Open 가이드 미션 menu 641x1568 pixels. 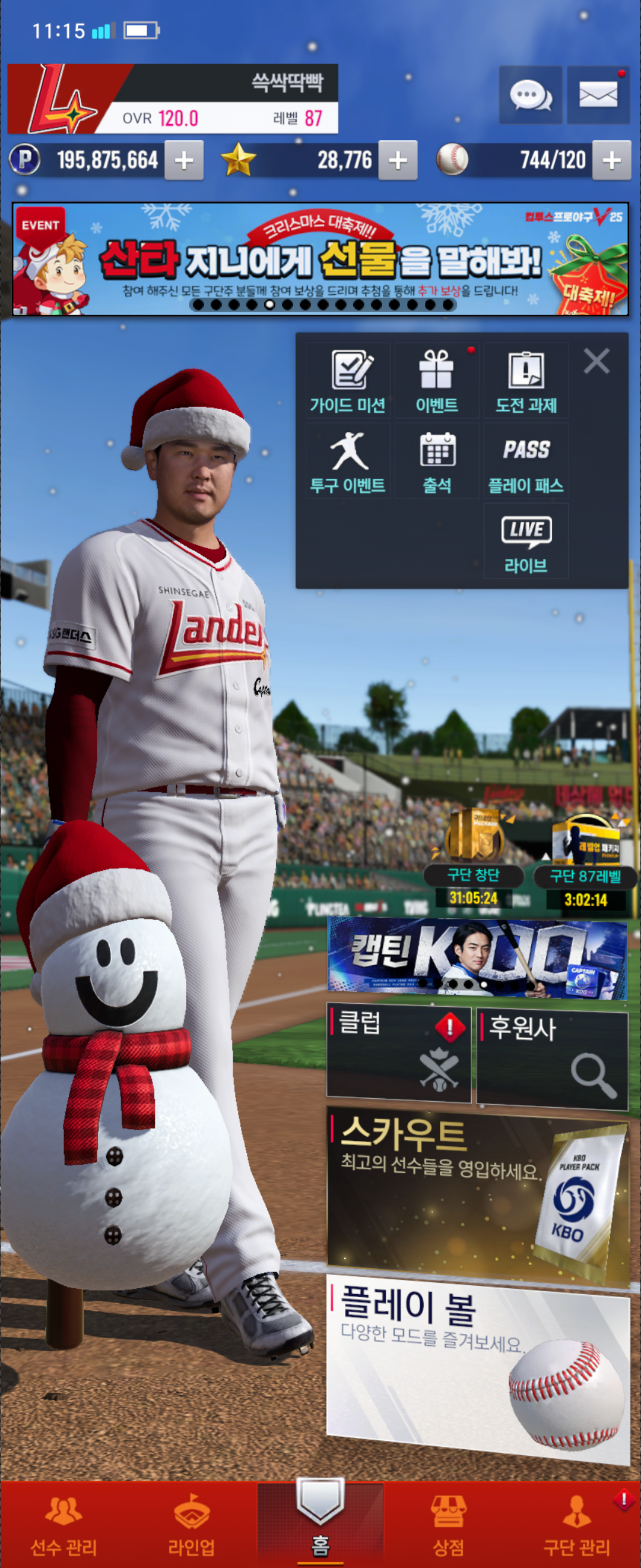coord(348,381)
